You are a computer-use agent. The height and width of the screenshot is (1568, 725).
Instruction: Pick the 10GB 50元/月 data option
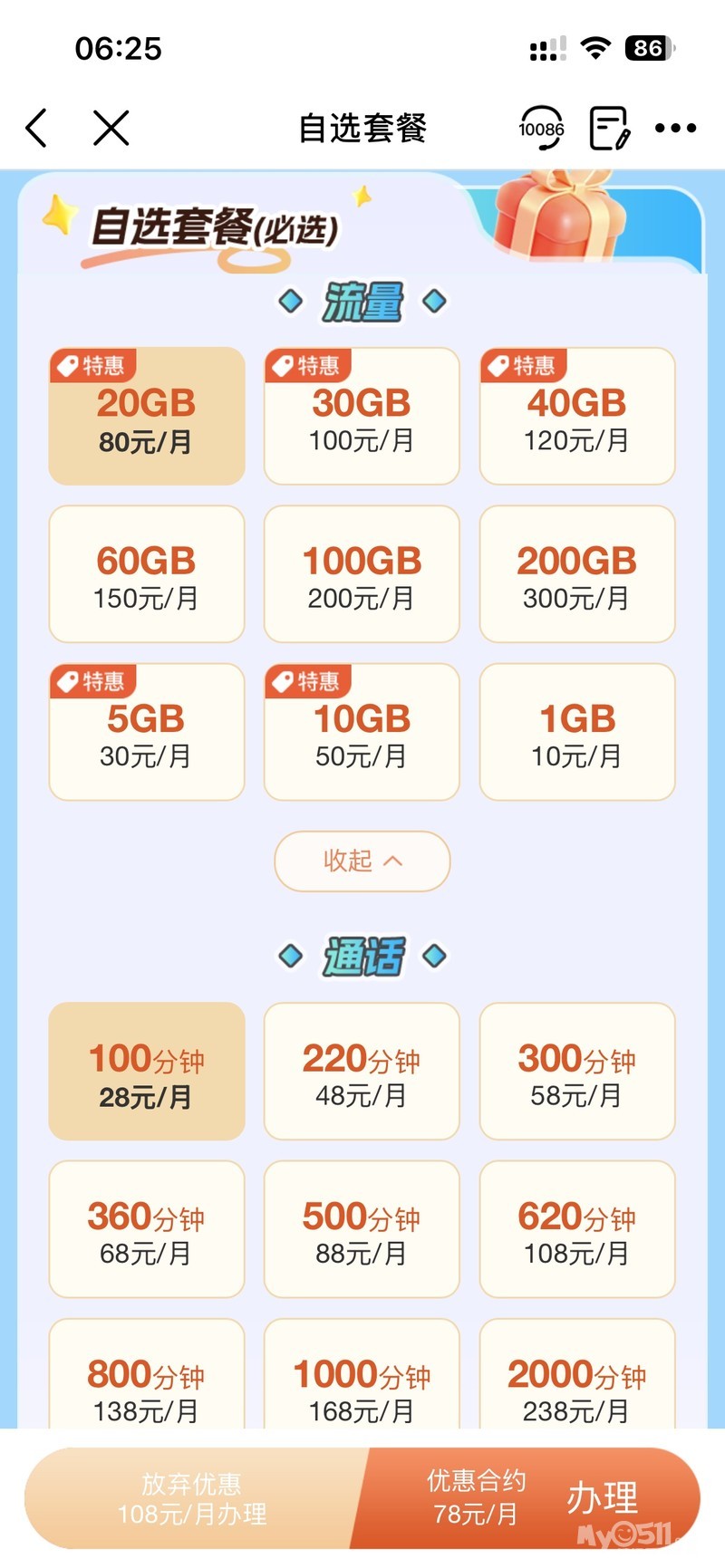362,732
